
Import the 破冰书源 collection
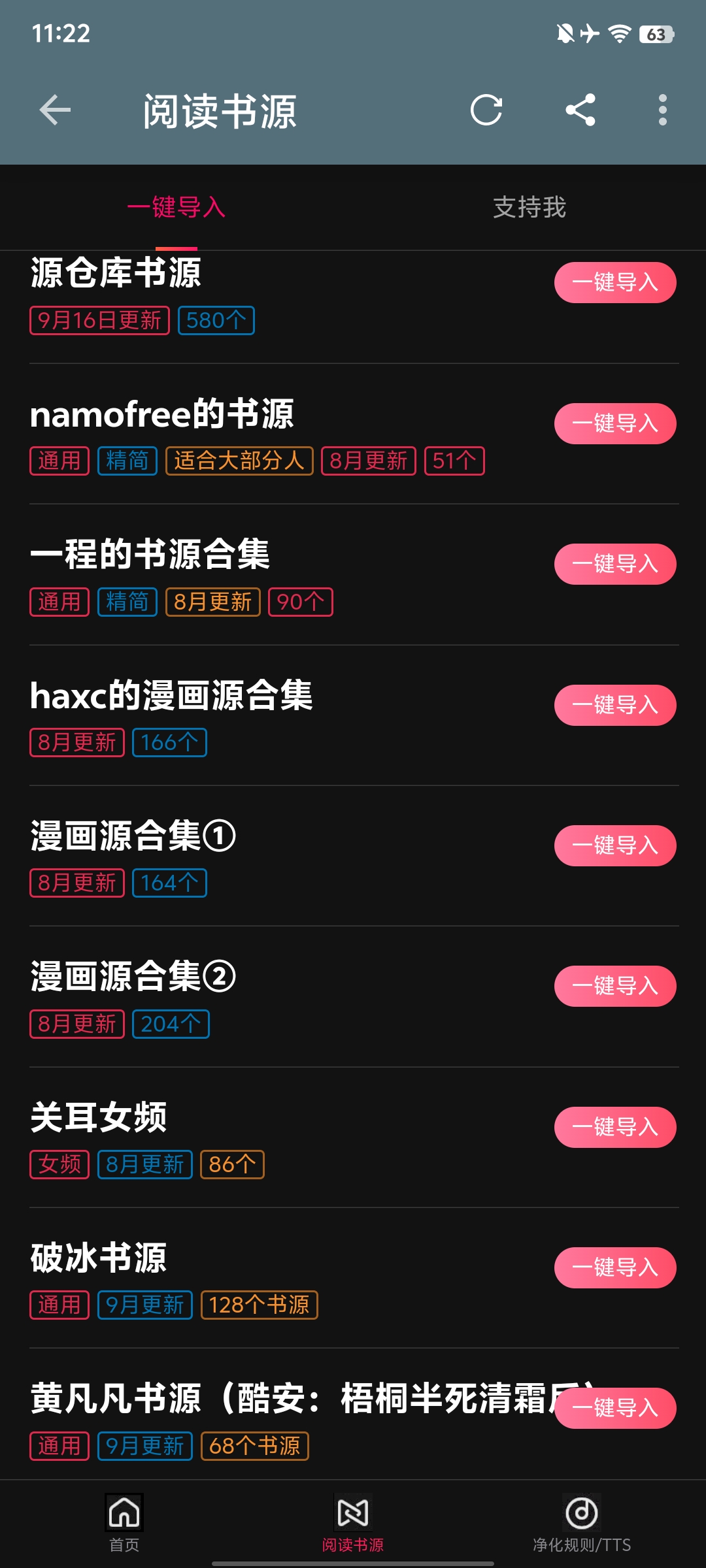click(614, 1267)
